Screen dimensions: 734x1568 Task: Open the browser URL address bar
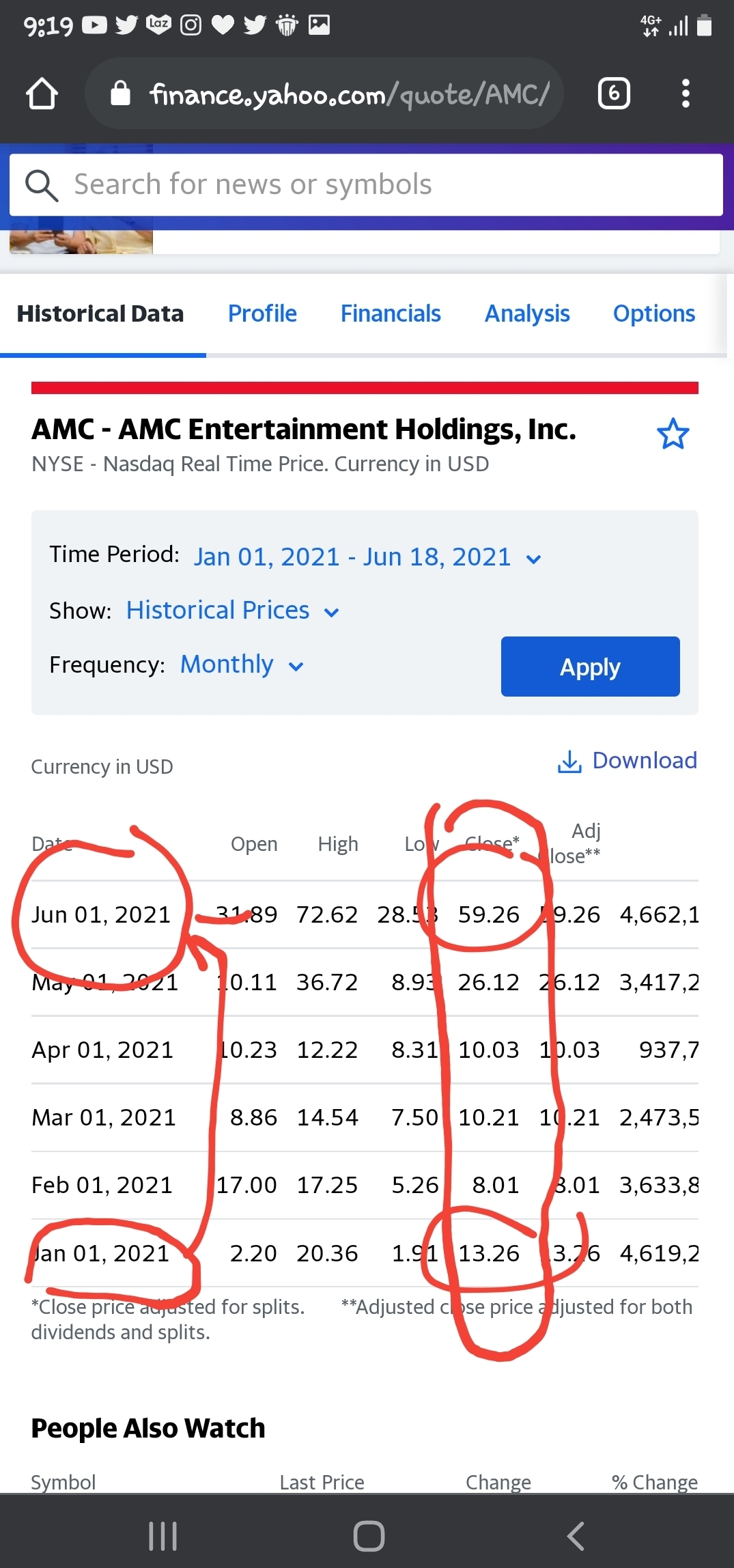324,94
